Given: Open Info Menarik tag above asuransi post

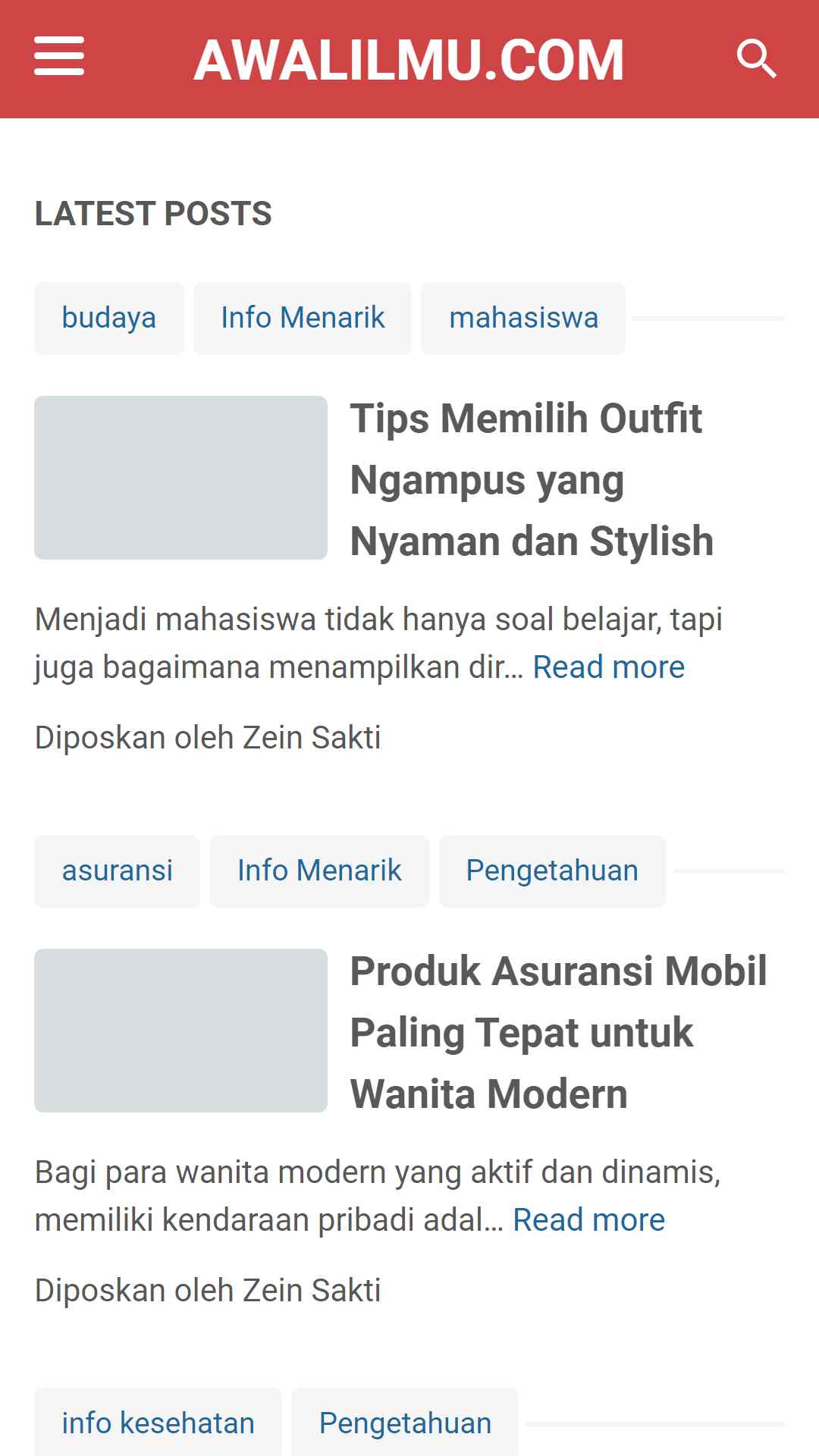Looking at the screenshot, I should coord(319,871).
